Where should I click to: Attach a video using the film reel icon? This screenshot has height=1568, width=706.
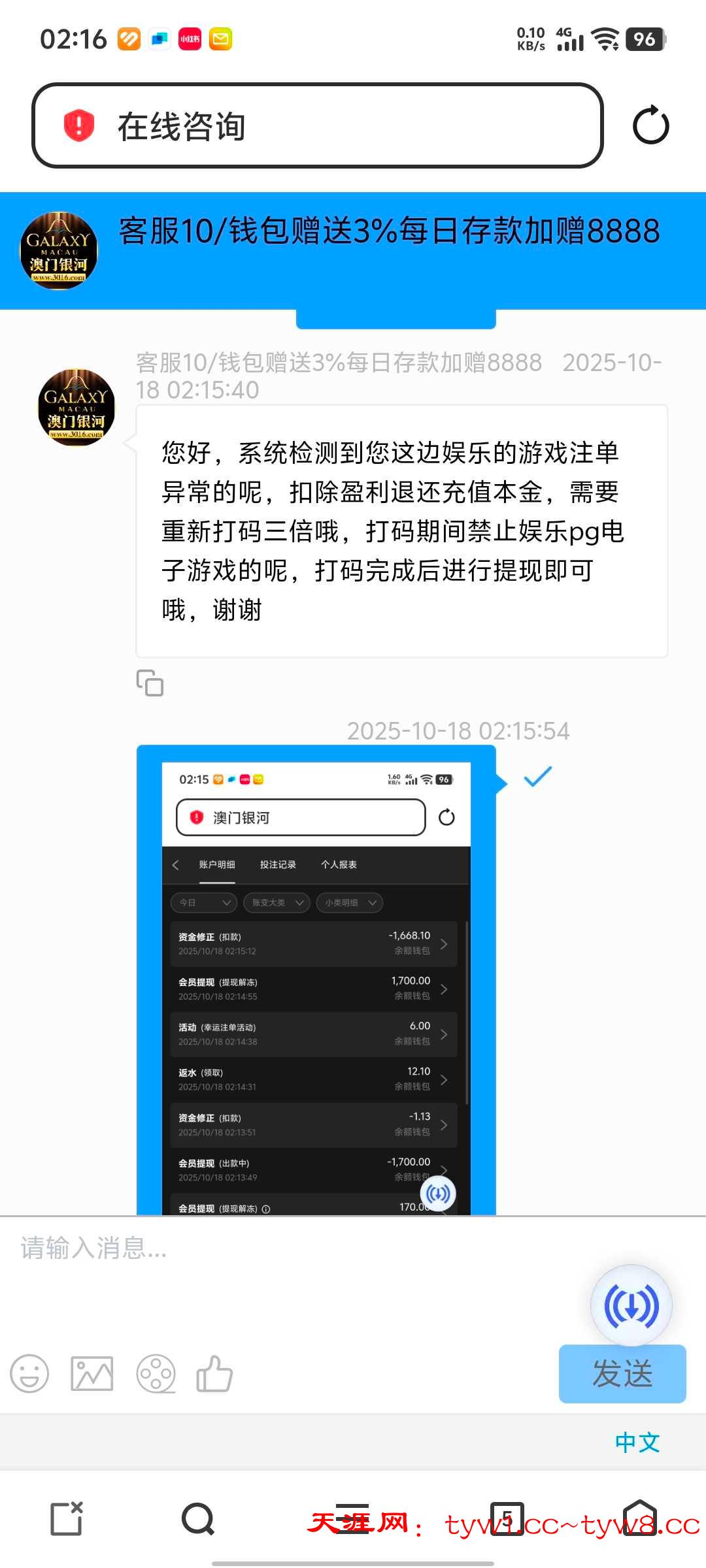click(x=156, y=1373)
